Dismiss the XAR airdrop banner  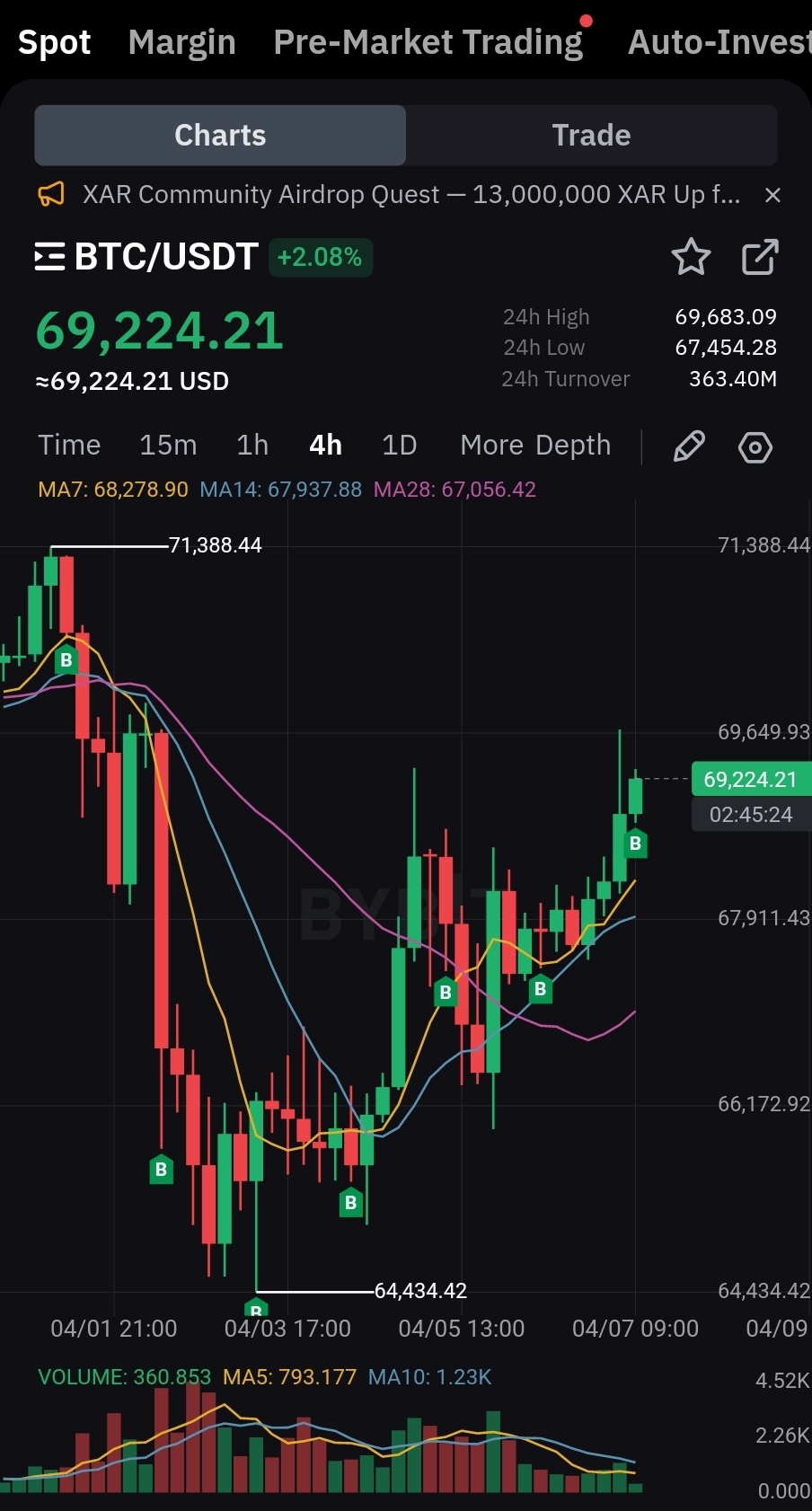[x=772, y=195]
